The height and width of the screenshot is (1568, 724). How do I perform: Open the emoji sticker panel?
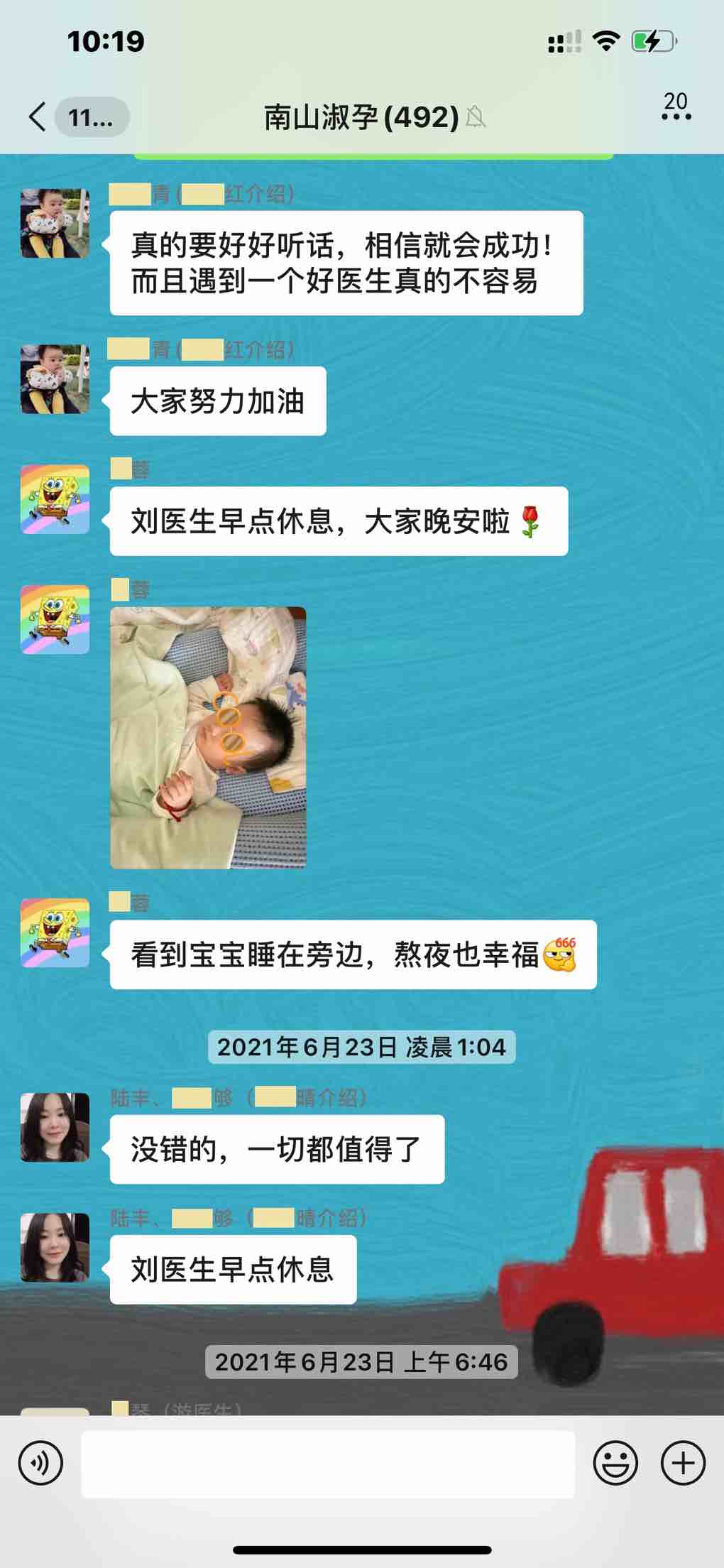(x=615, y=1463)
